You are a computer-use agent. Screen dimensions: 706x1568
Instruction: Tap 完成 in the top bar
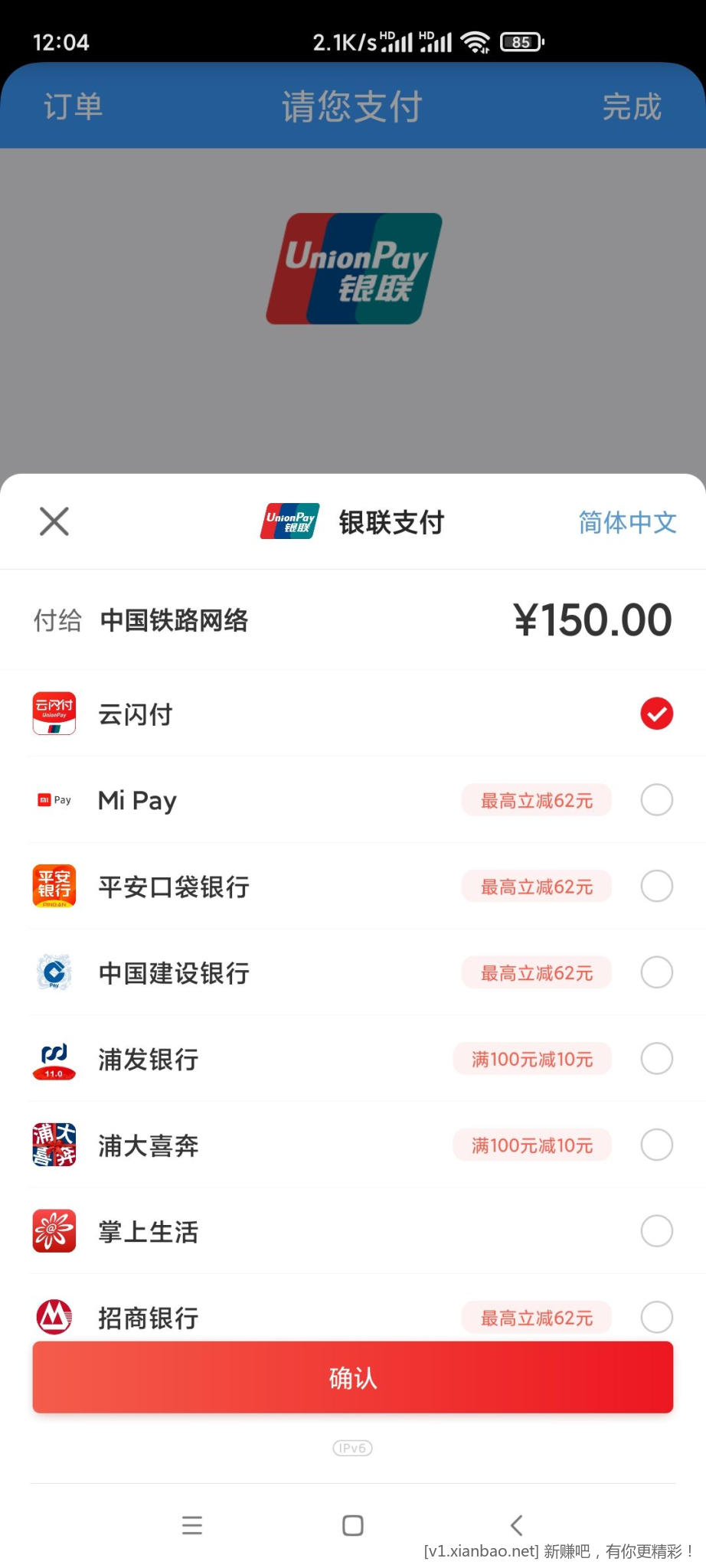coord(632,106)
